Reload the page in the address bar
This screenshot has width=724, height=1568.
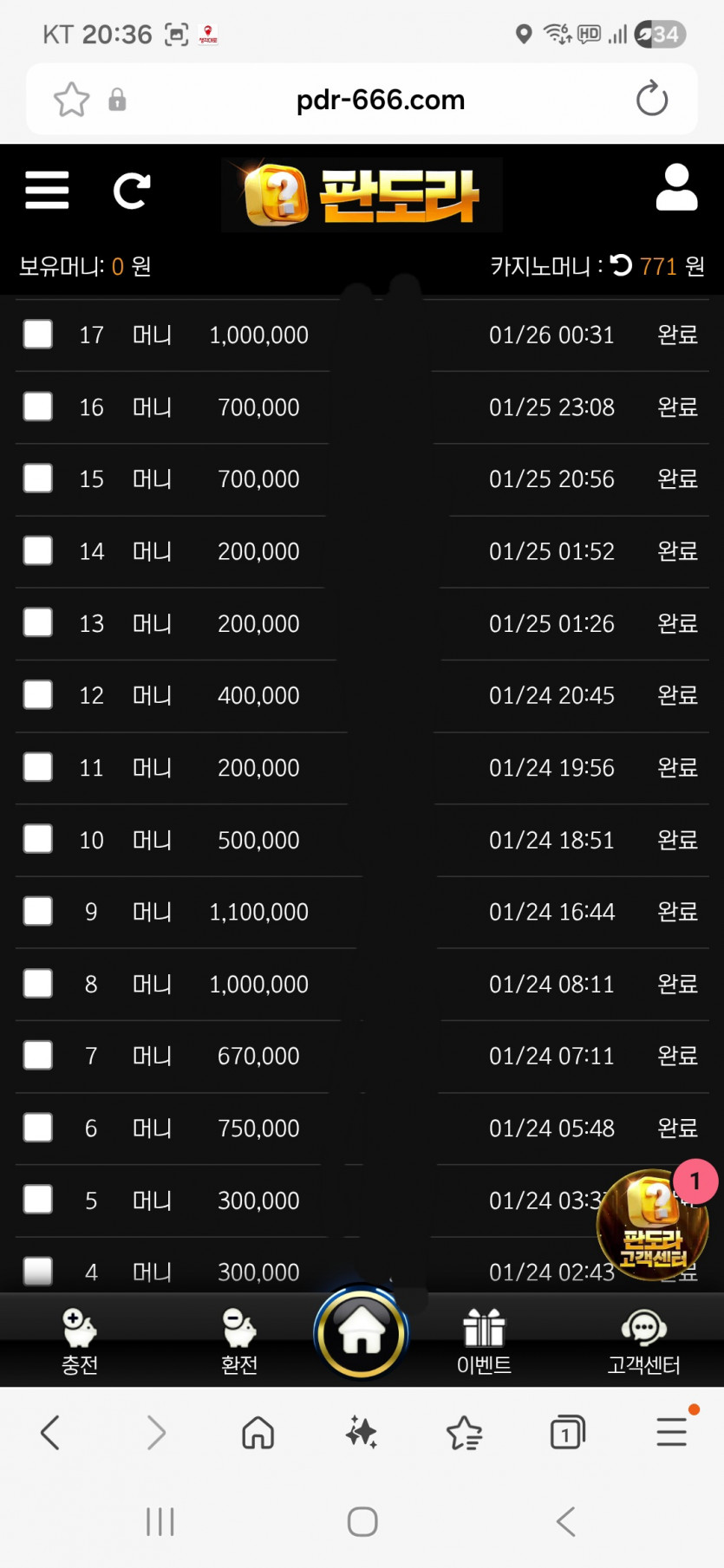coord(651,99)
